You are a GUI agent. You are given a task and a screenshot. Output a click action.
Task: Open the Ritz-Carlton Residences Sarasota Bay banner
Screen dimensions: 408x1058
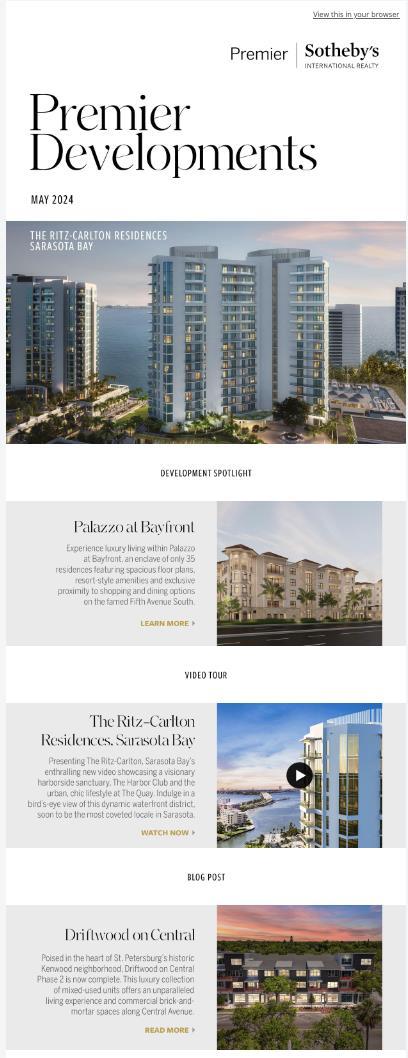(206, 332)
